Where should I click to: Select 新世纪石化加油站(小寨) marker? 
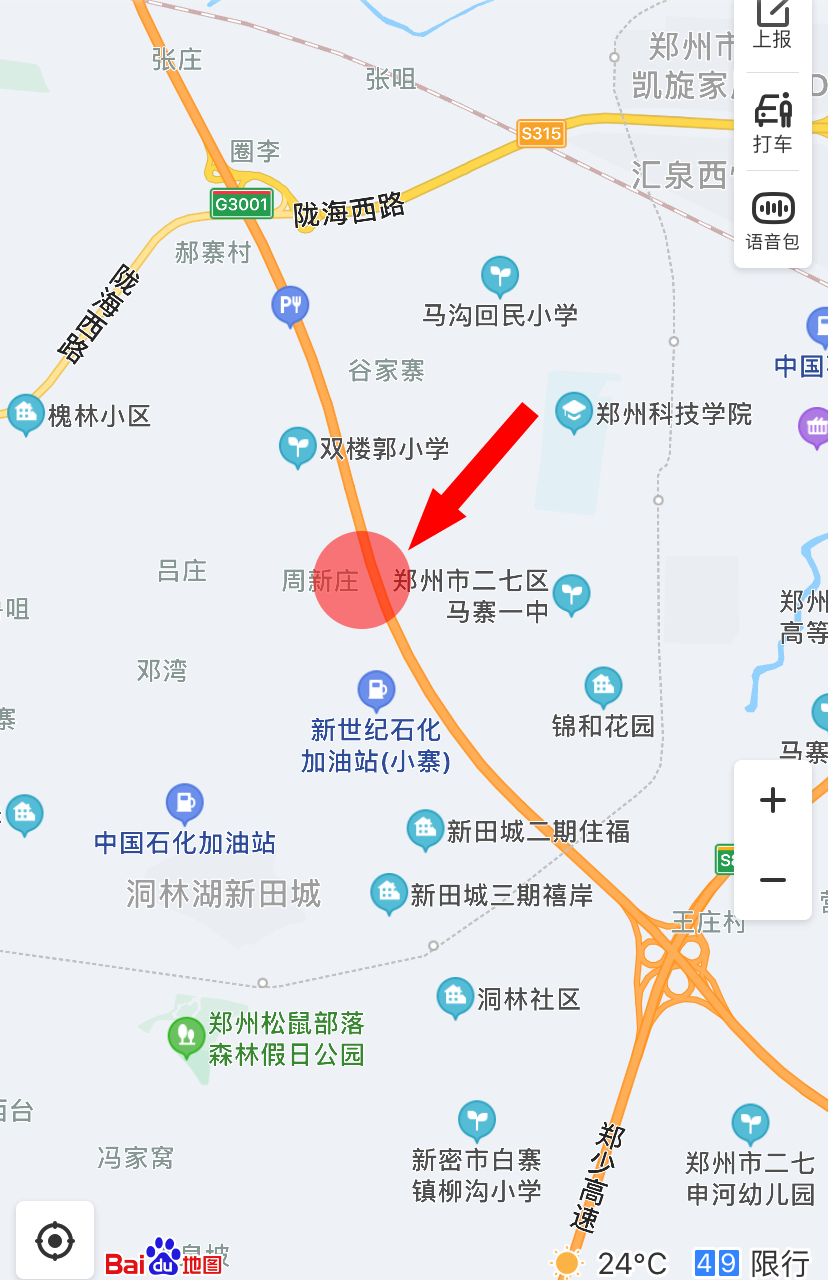376,690
